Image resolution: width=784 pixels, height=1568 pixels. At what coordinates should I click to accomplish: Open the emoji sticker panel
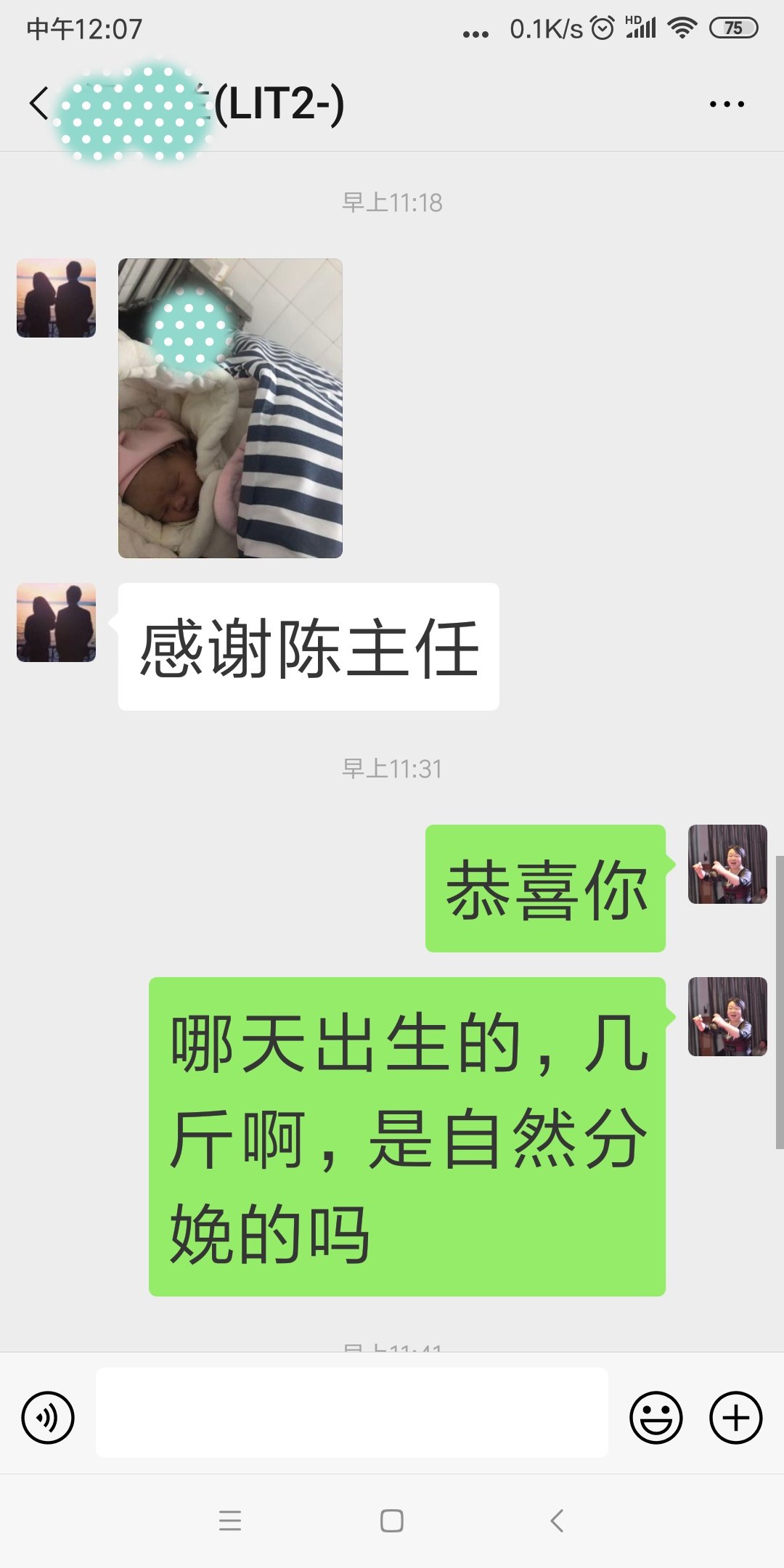pos(656,1417)
